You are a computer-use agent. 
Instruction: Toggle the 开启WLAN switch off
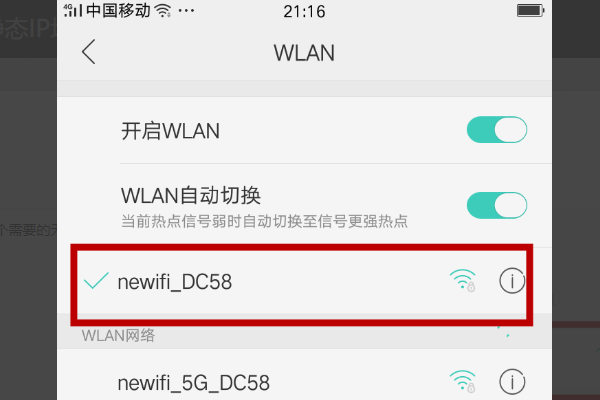pos(496,131)
